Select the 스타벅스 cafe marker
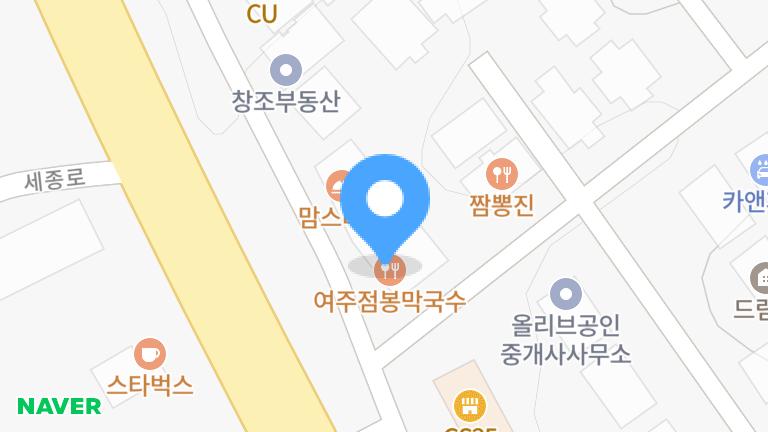 tap(150, 353)
